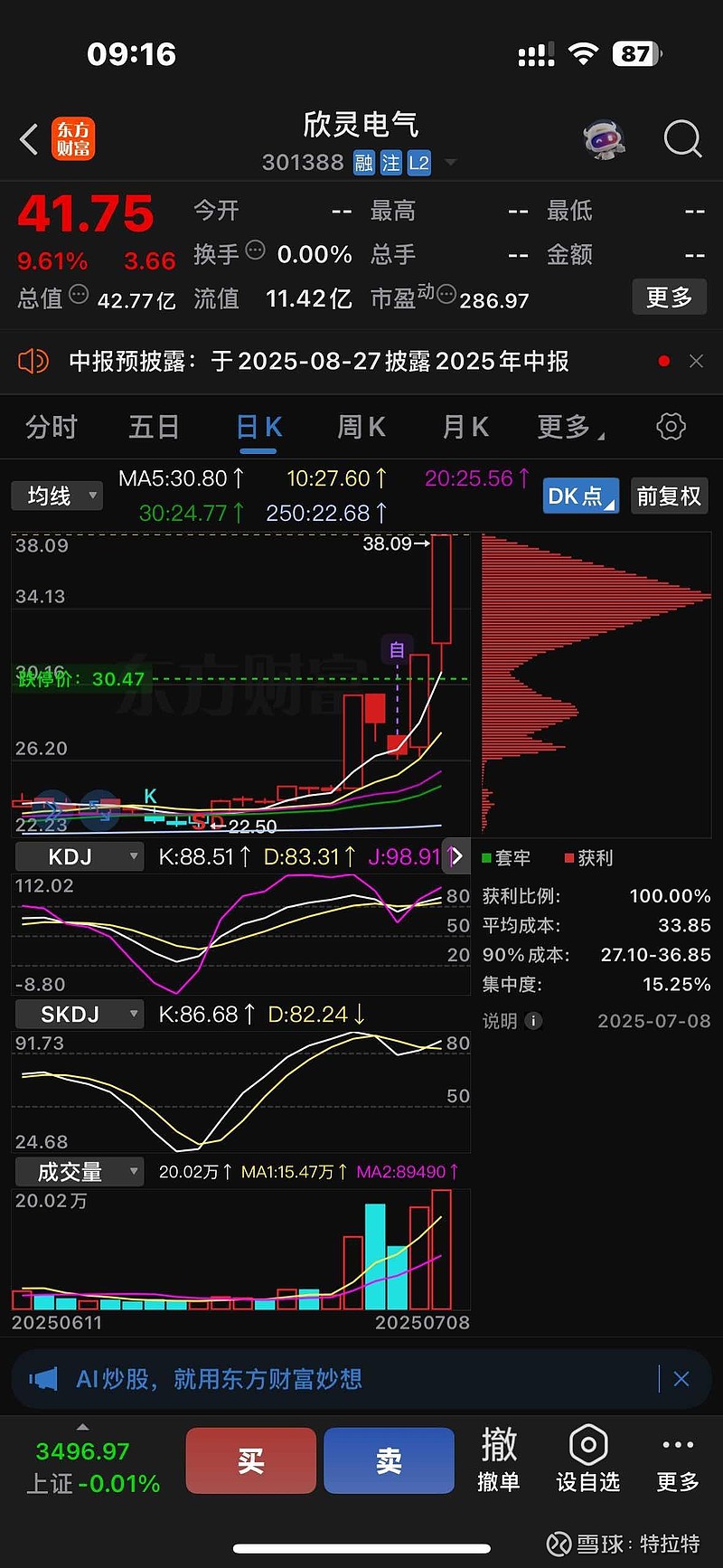
Task: Expand the 均线 indicator dropdown
Action: coord(56,496)
